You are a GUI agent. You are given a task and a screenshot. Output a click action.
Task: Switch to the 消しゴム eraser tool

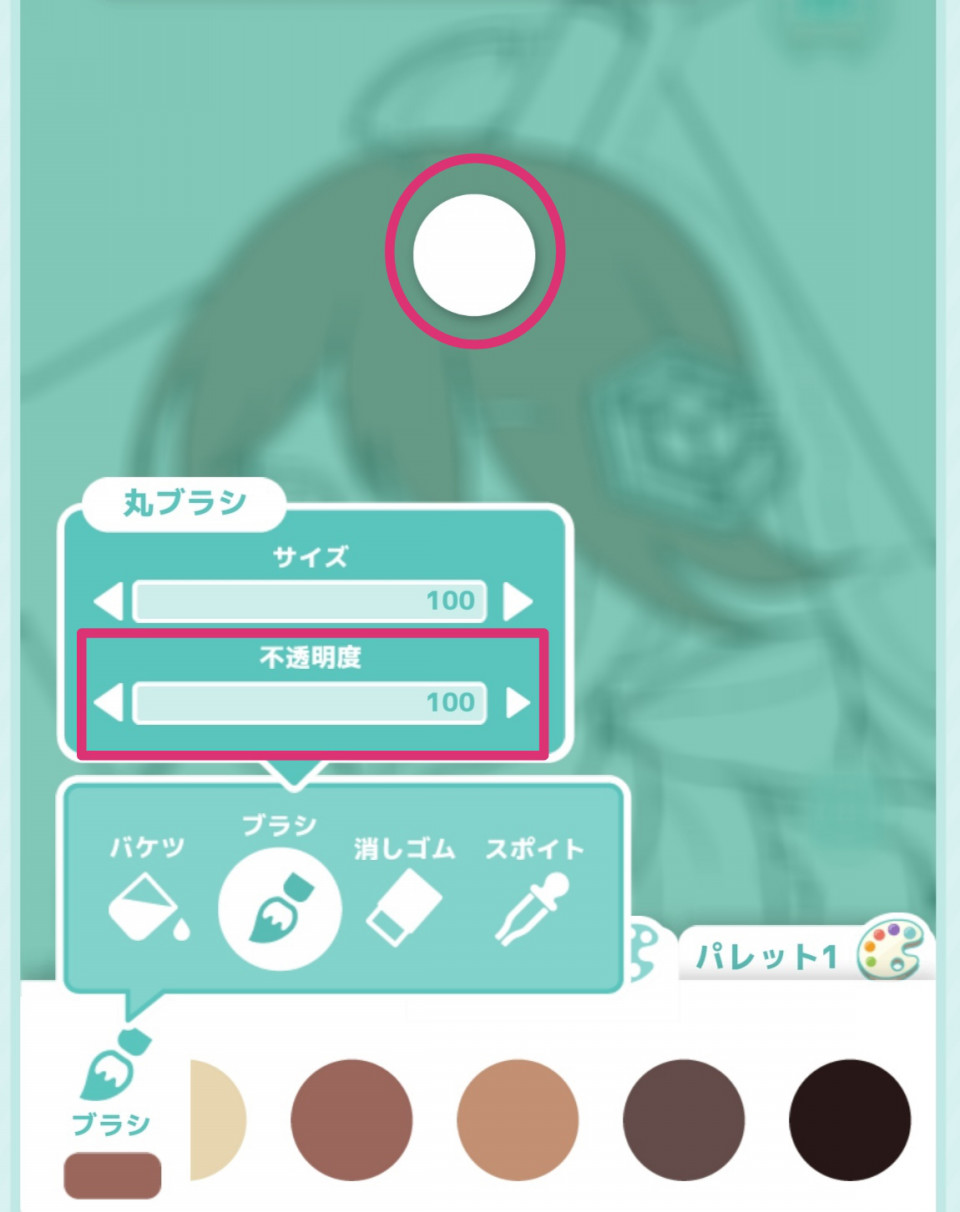pyautogui.click(x=403, y=893)
